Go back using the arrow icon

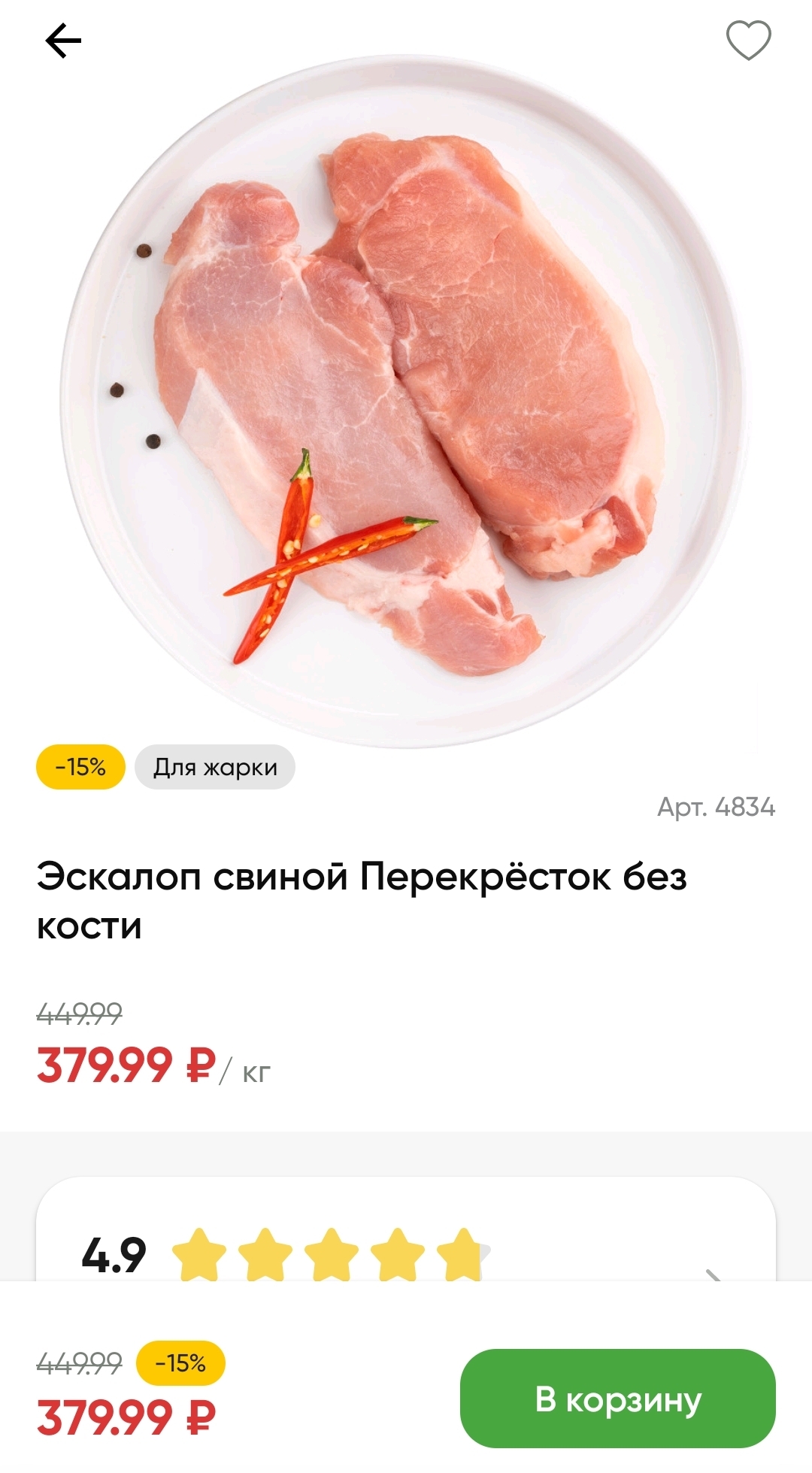point(63,41)
